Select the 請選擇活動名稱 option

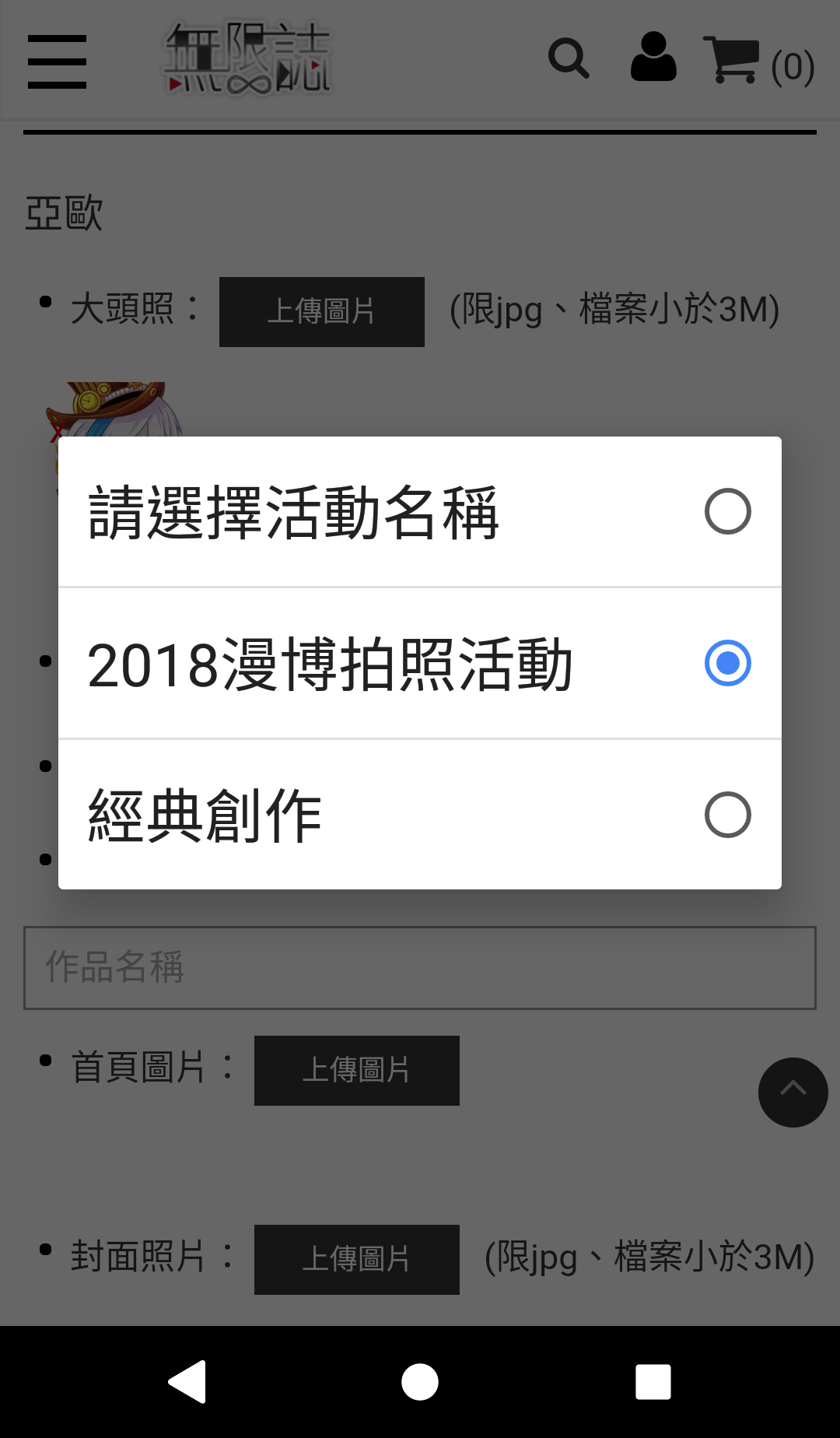coord(420,512)
